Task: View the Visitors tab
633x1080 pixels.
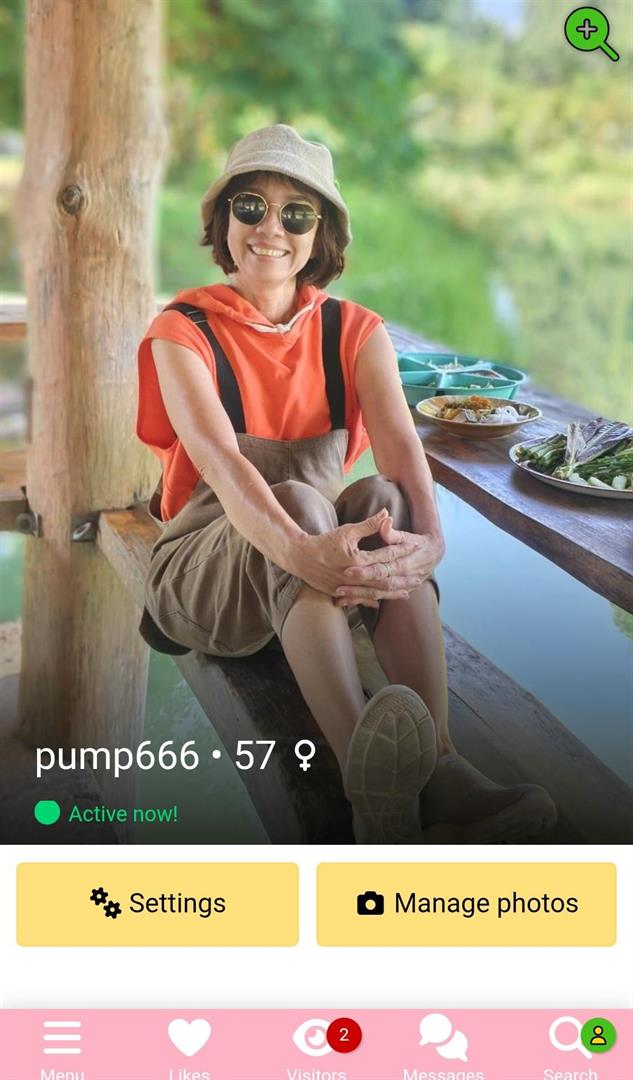Action: (317, 1045)
